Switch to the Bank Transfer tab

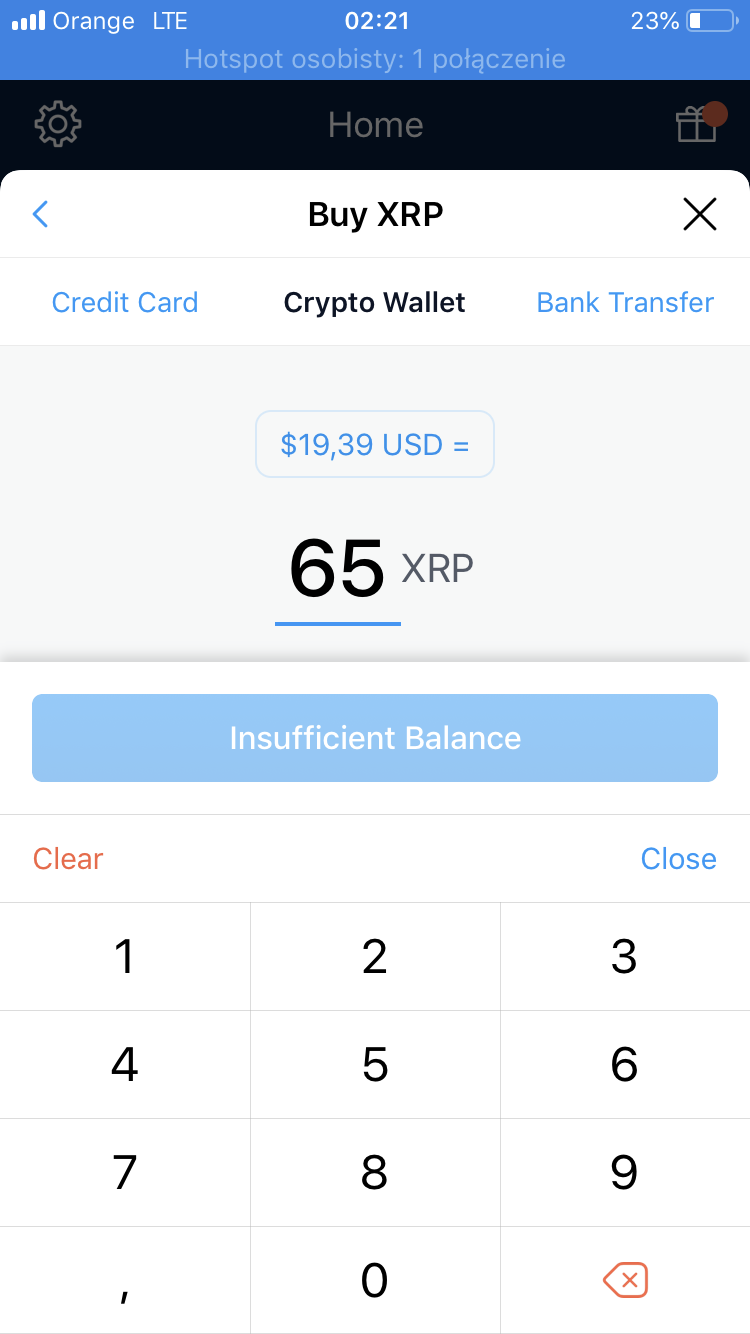tap(625, 302)
